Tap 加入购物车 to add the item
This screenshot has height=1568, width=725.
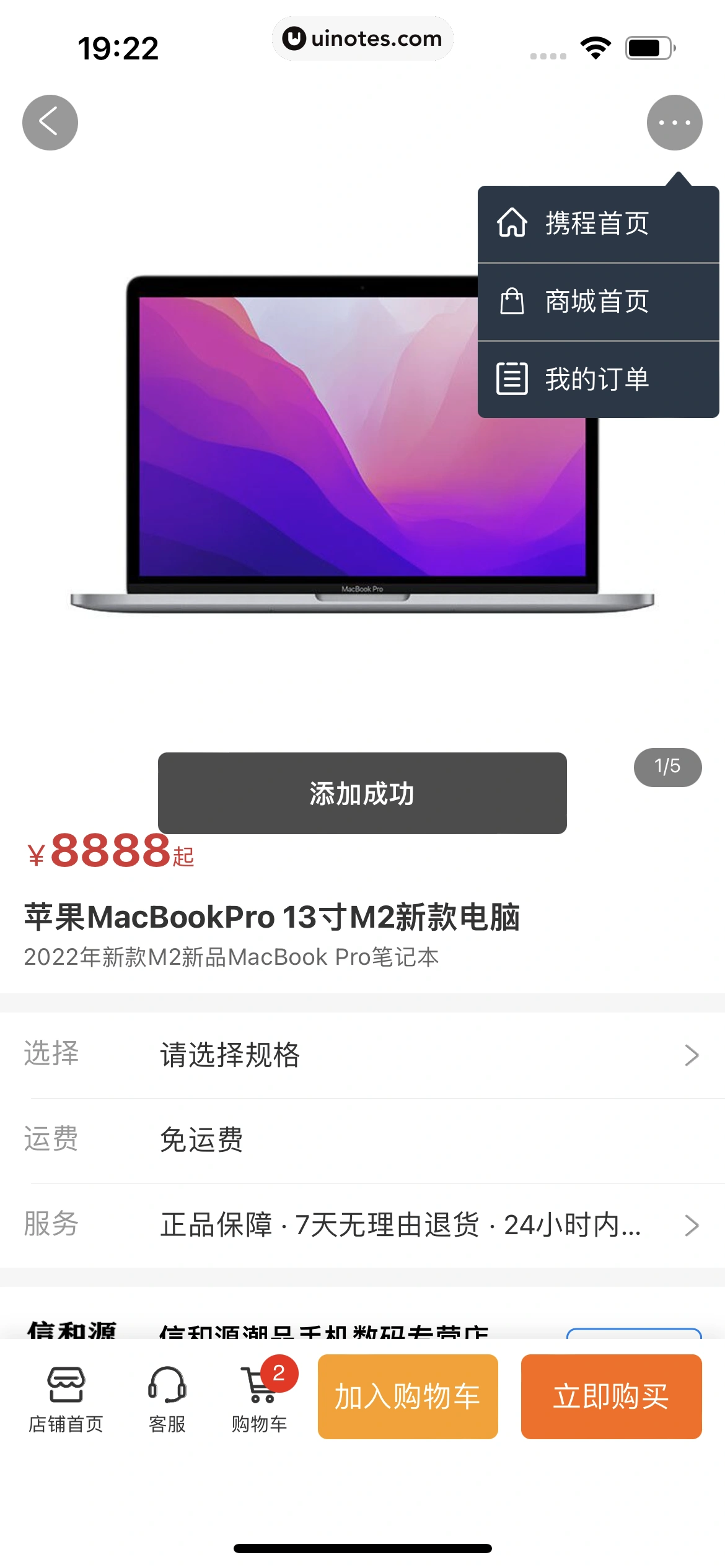(x=408, y=1396)
